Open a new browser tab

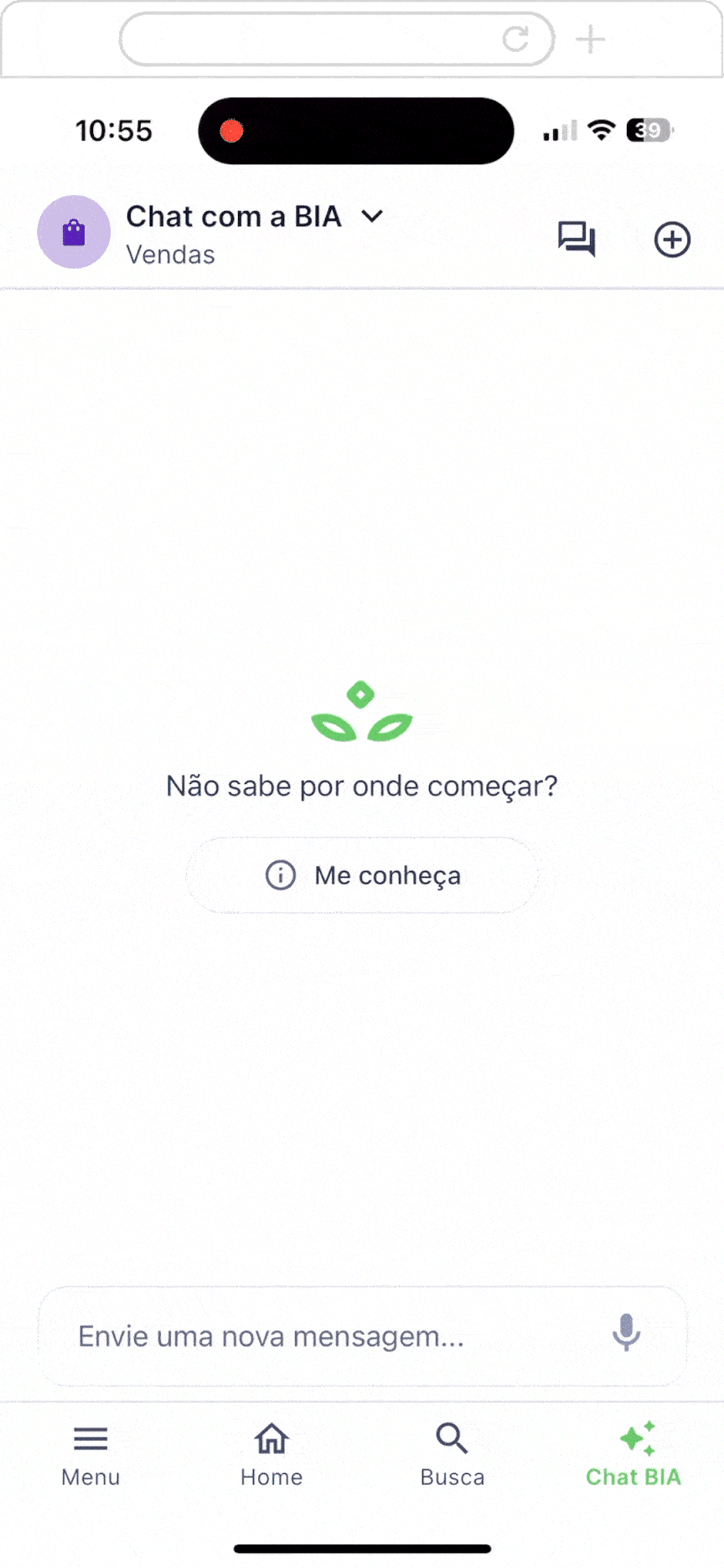pos(591,39)
